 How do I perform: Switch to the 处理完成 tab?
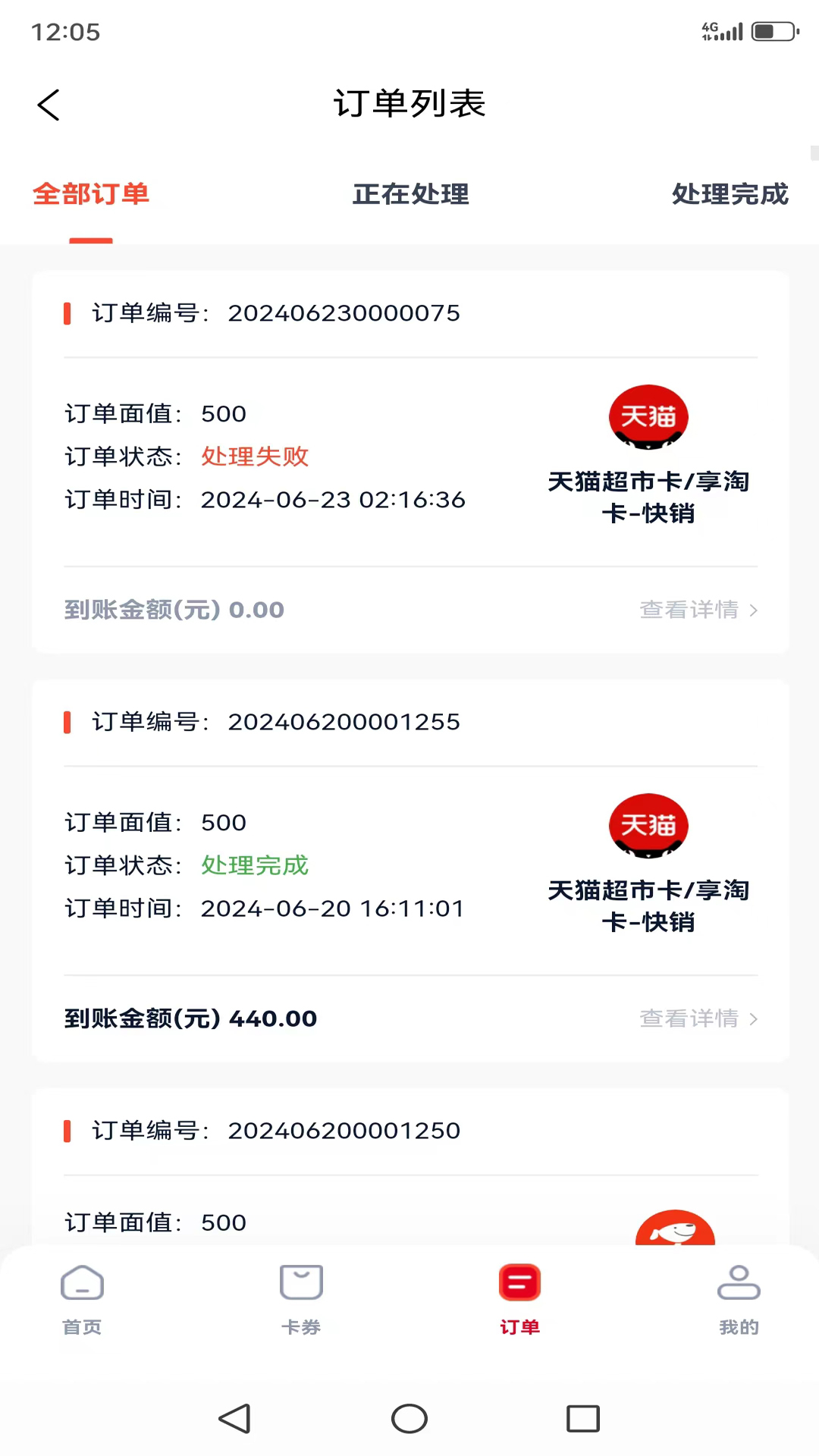[x=730, y=194]
